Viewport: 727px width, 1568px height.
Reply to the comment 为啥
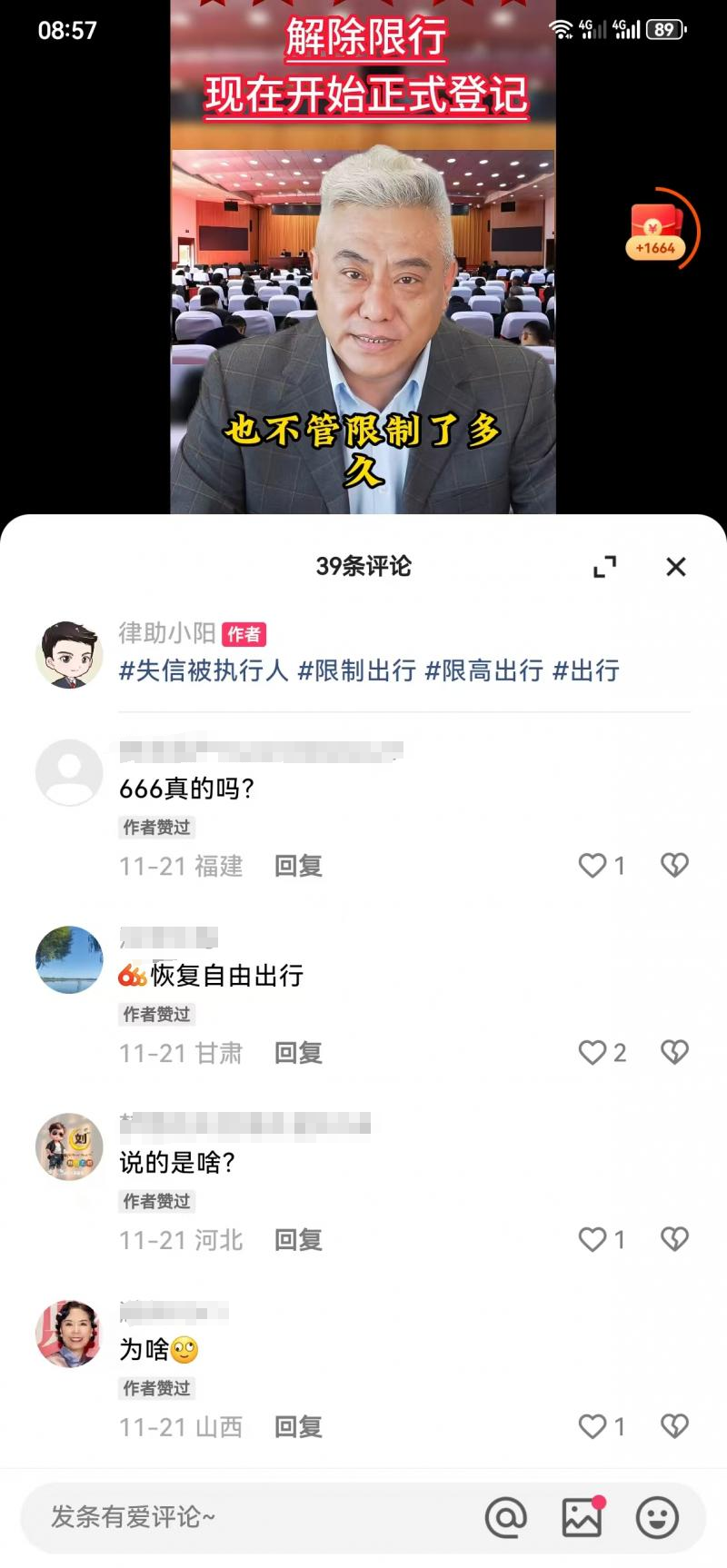(298, 1428)
